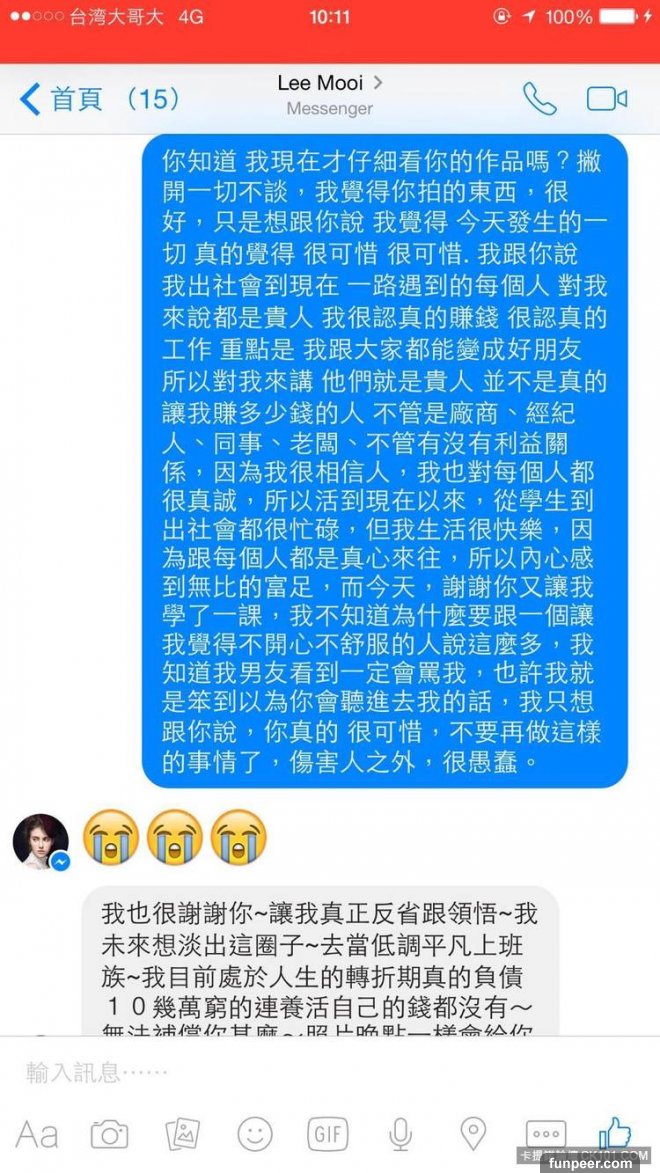
Task: Tap the microphone to record a voice message
Action: [400, 1134]
